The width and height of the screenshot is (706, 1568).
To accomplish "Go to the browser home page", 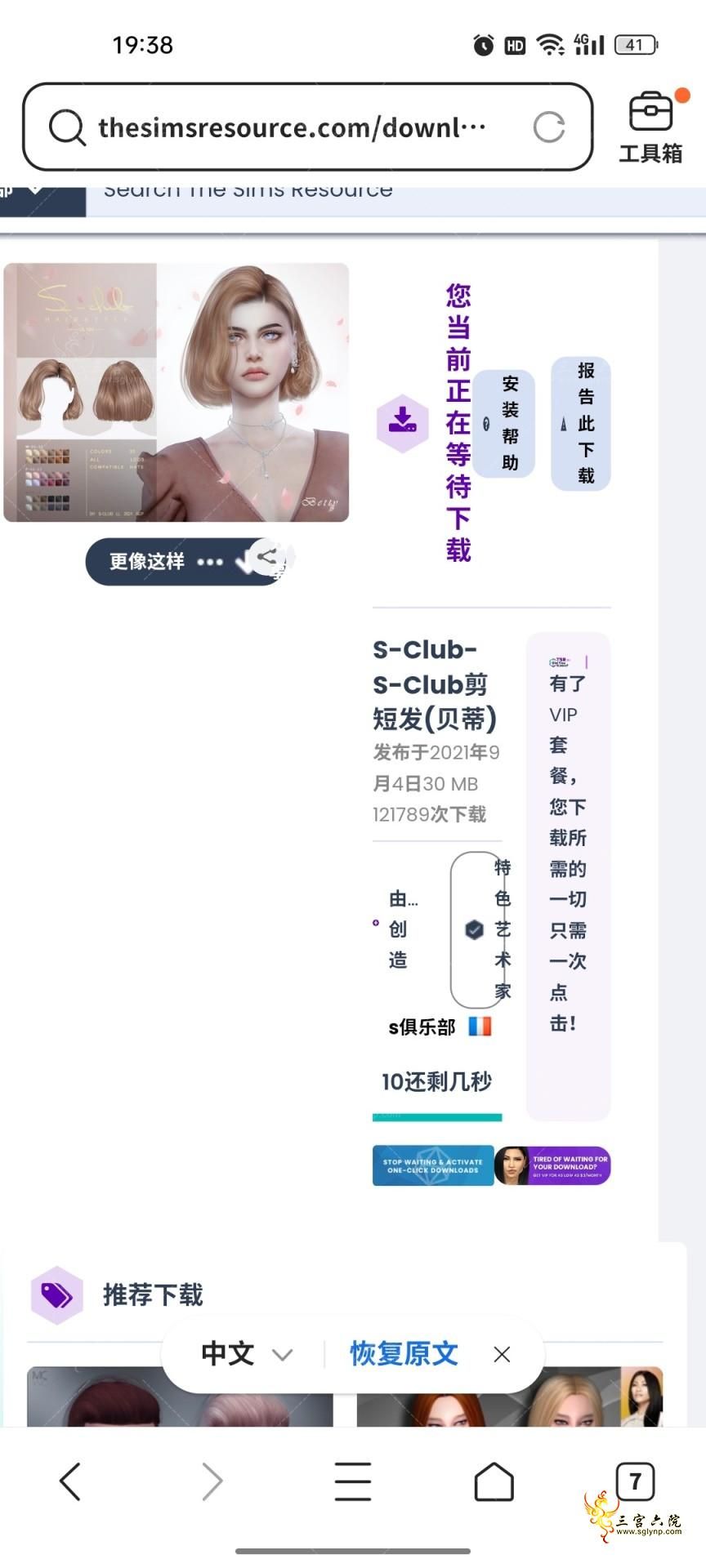I will point(494,1481).
